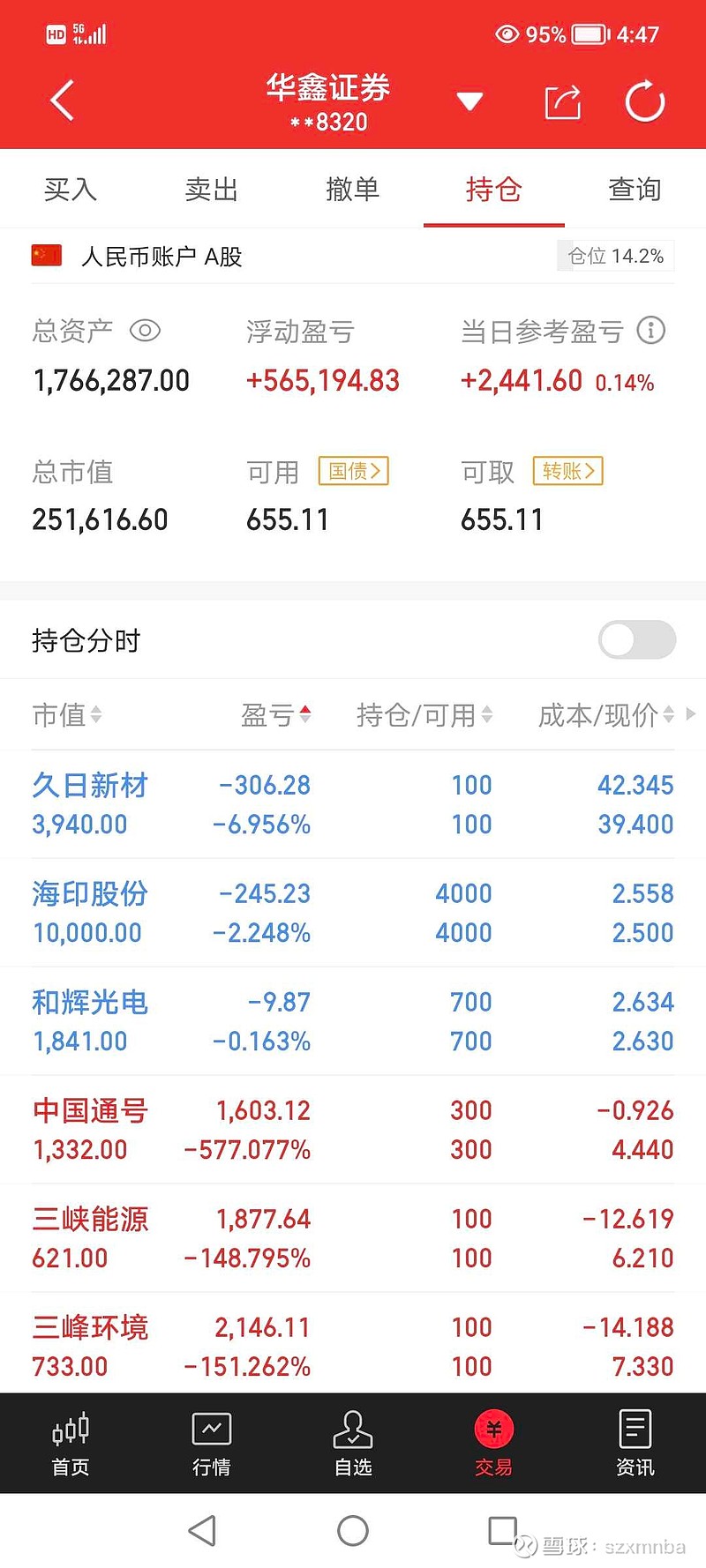This screenshot has width=706, height=1568.
Task: Select the 查询 tab
Action: point(635,189)
